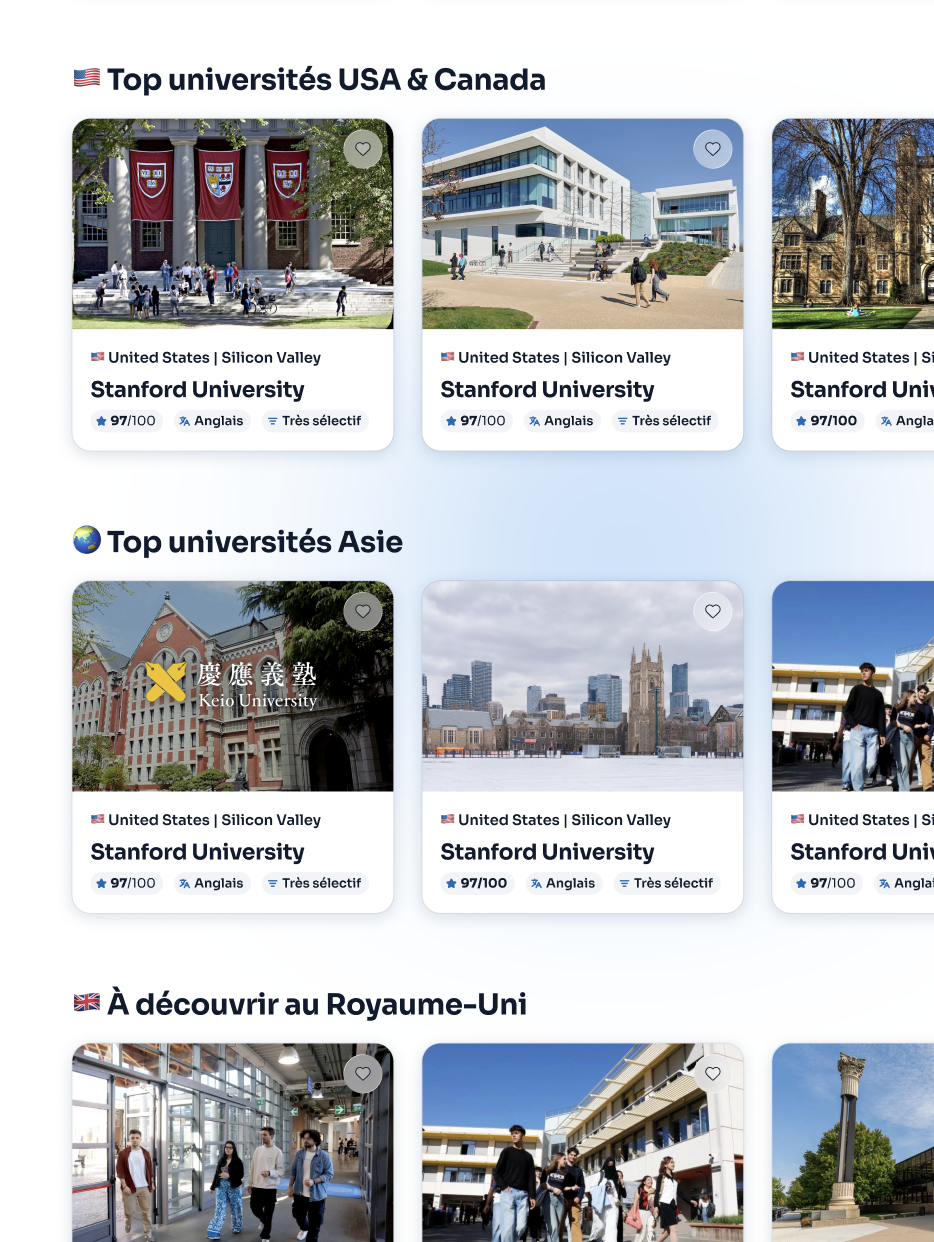
Task: Favorite the glass corridor card in Royaume-Uni section
Action: click(x=363, y=1073)
